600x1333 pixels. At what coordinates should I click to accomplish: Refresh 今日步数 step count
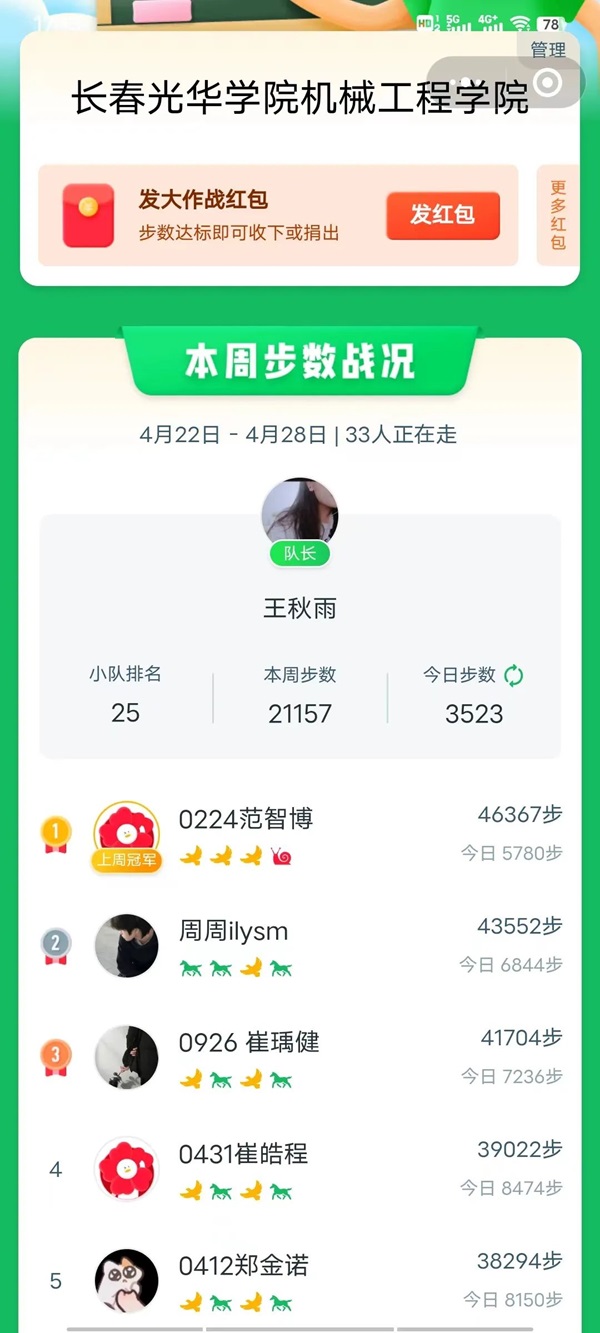pos(514,676)
